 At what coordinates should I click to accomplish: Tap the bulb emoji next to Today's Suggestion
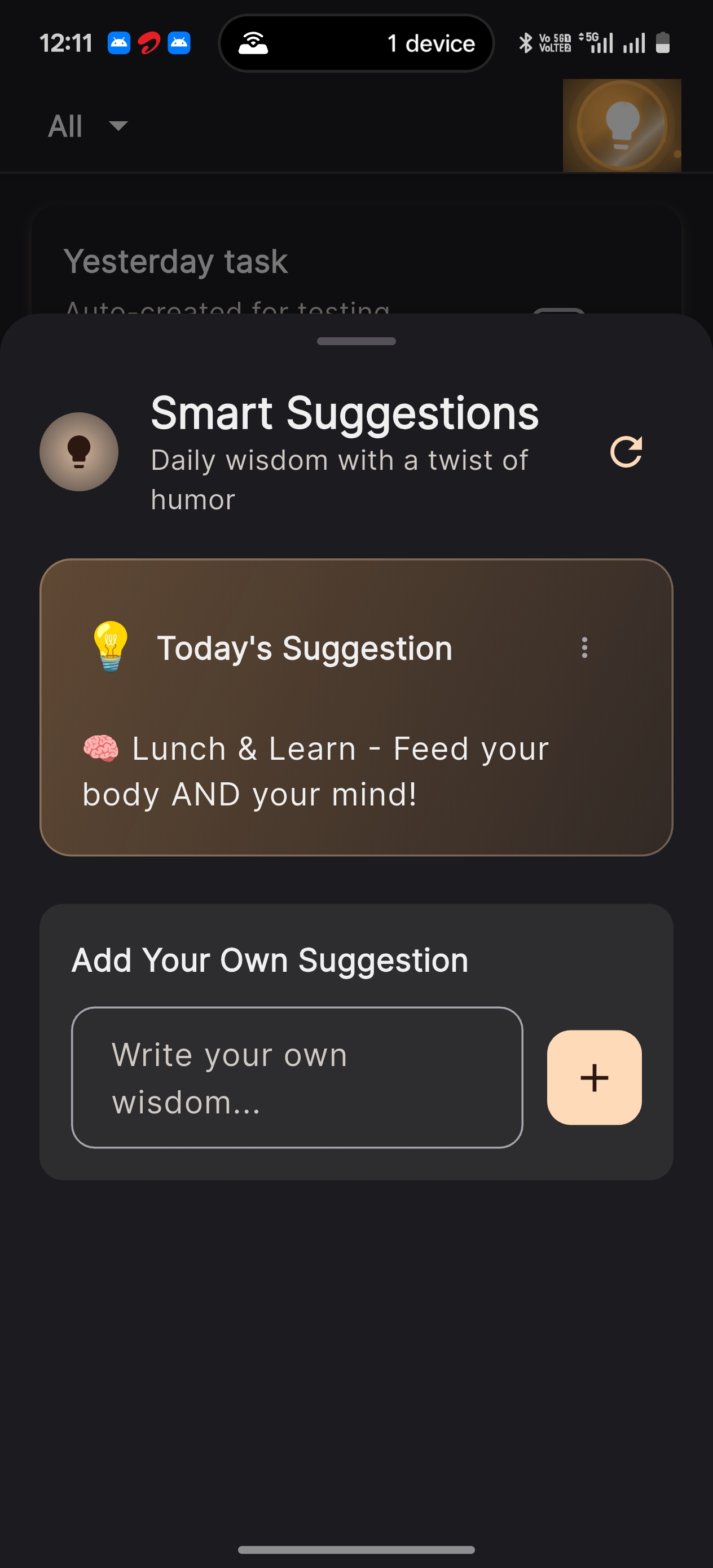point(109,648)
